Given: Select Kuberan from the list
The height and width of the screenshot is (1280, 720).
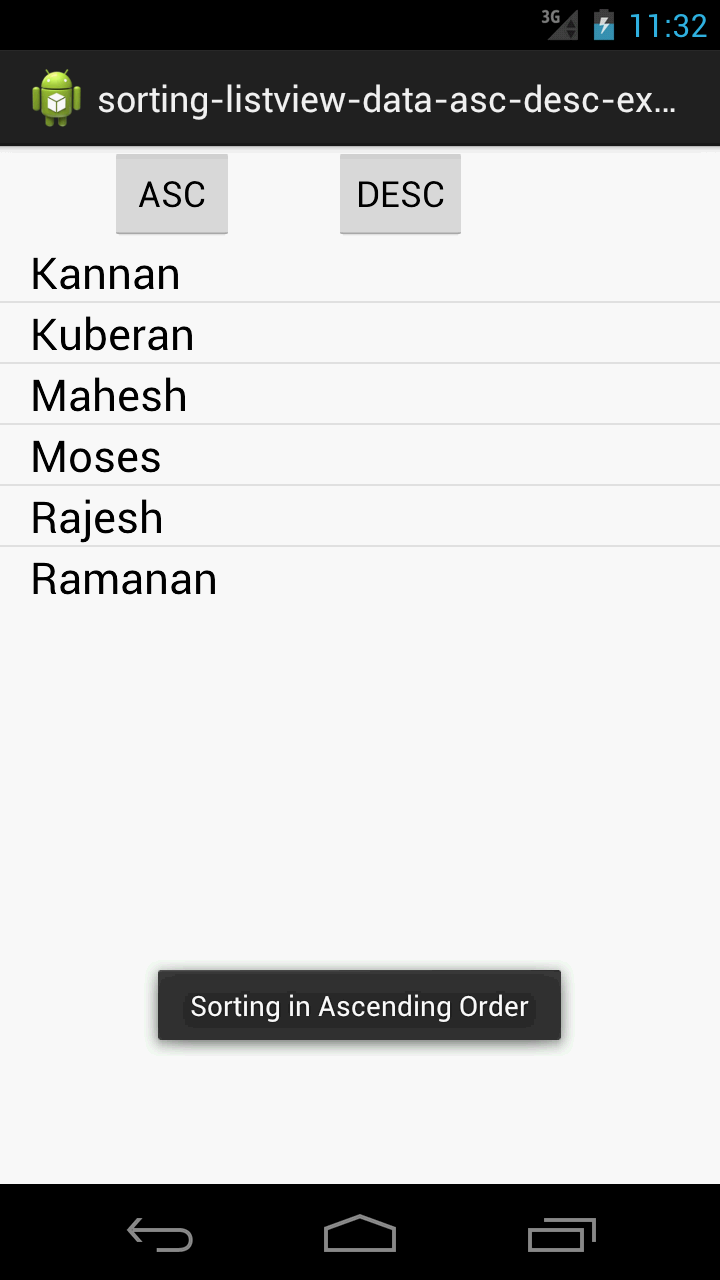Looking at the screenshot, I should tap(112, 334).
